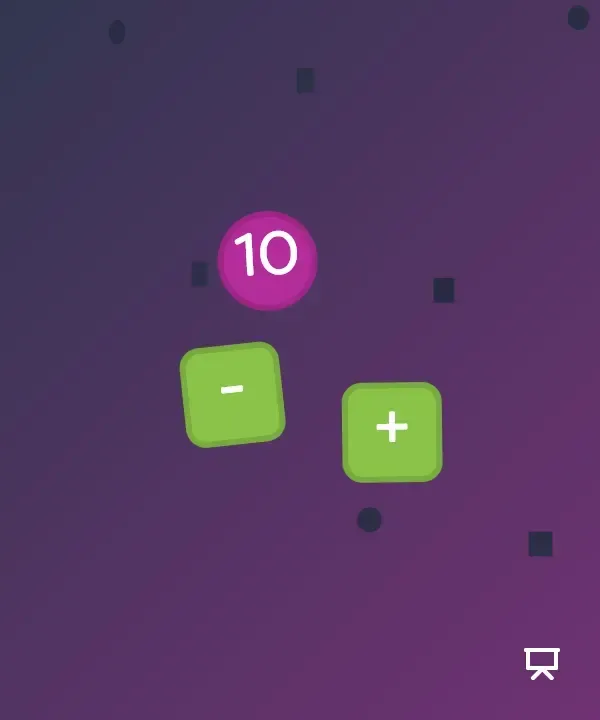This screenshot has height=720, width=600.
Task: Tap the green minus button
Action: pyautogui.click(x=232, y=394)
